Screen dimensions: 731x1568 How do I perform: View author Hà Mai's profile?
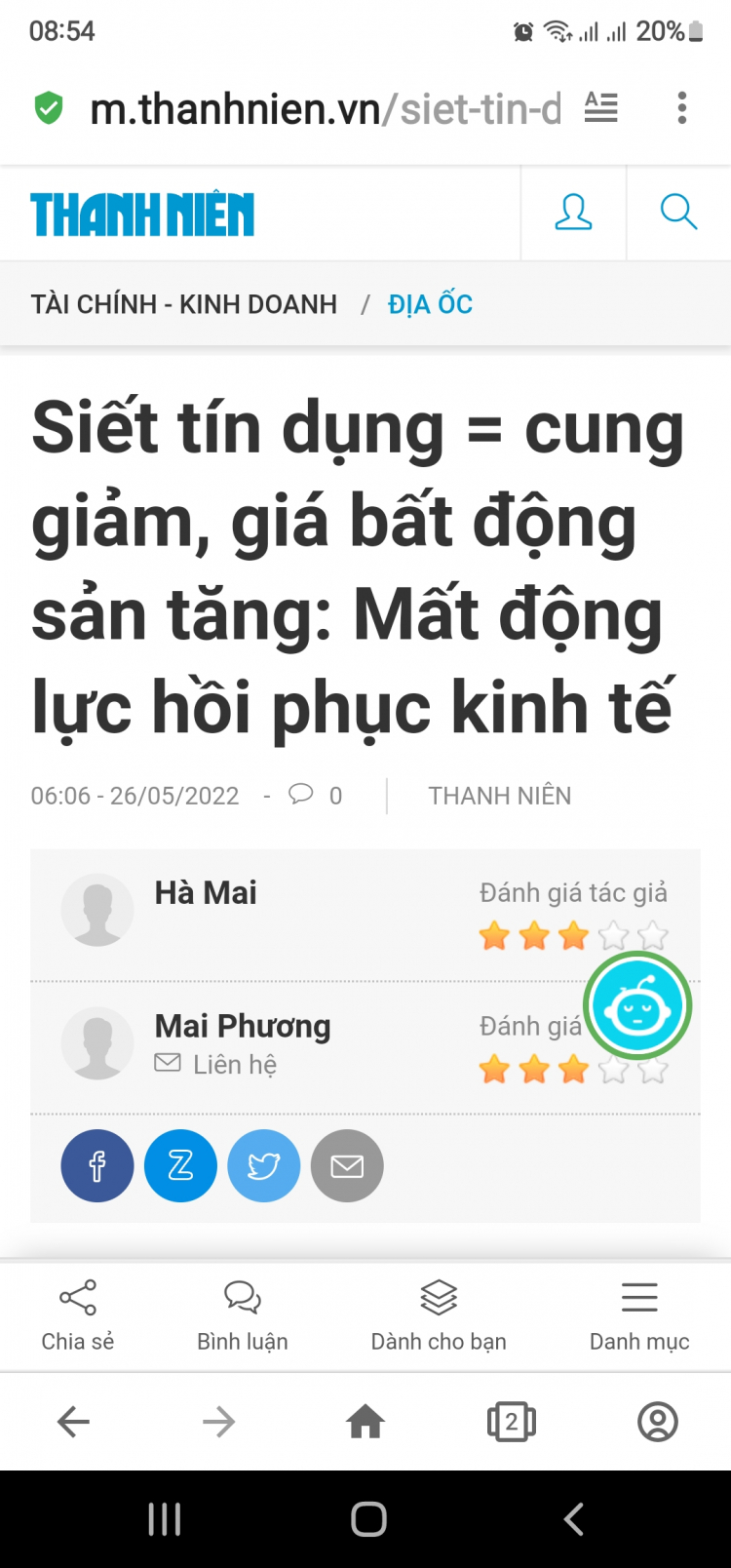[x=206, y=893]
